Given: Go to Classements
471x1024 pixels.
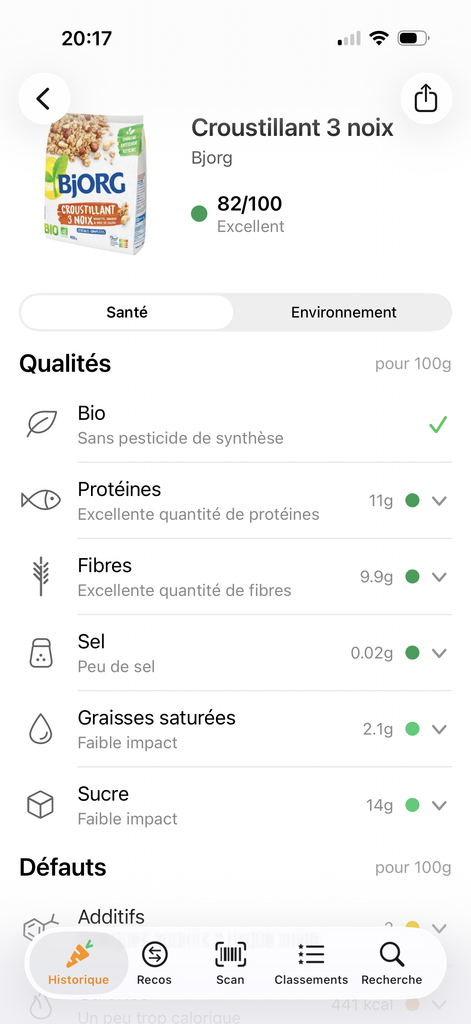Looking at the screenshot, I should tap(311, 963).
